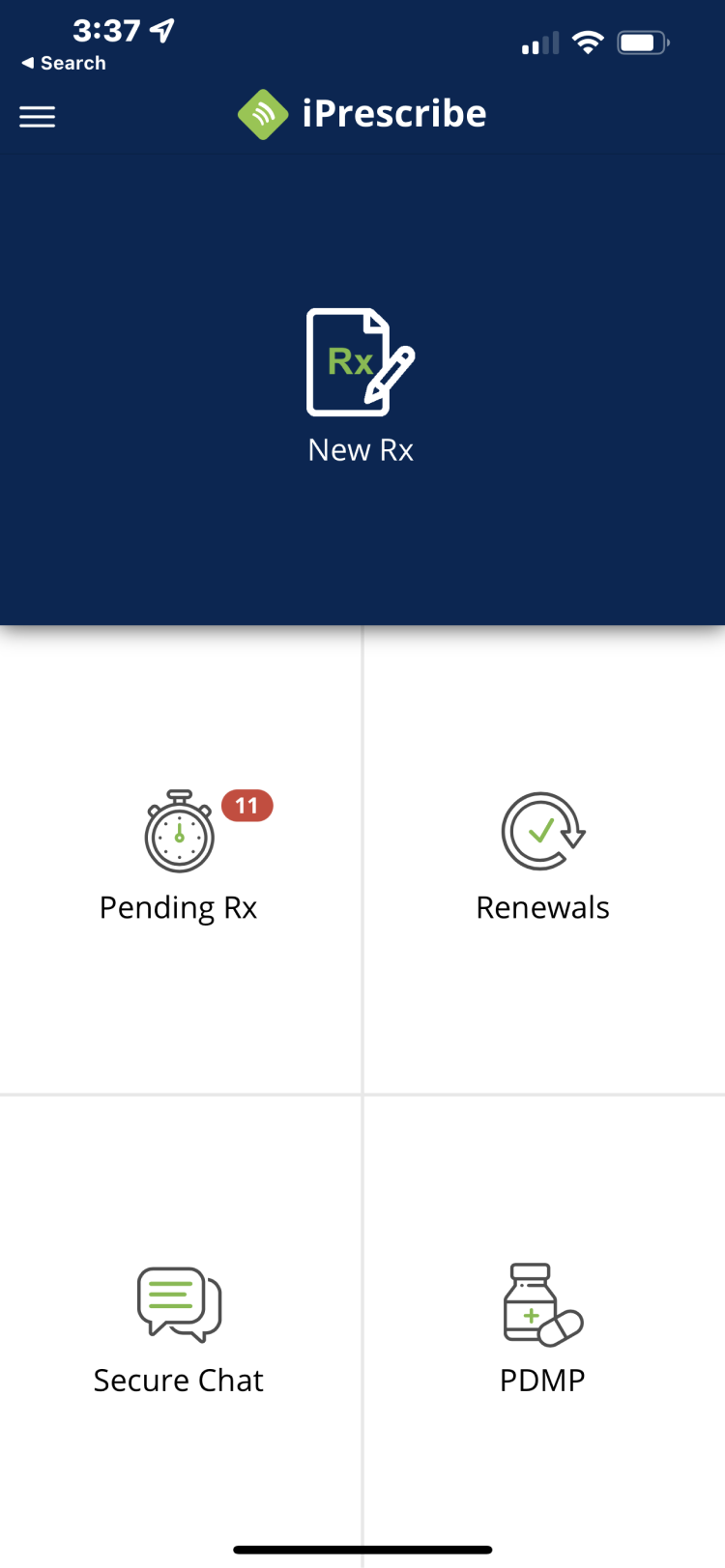Open Secure Chat
The width and height of the screenshot is (725, 1568).
tap(180, 1329)
